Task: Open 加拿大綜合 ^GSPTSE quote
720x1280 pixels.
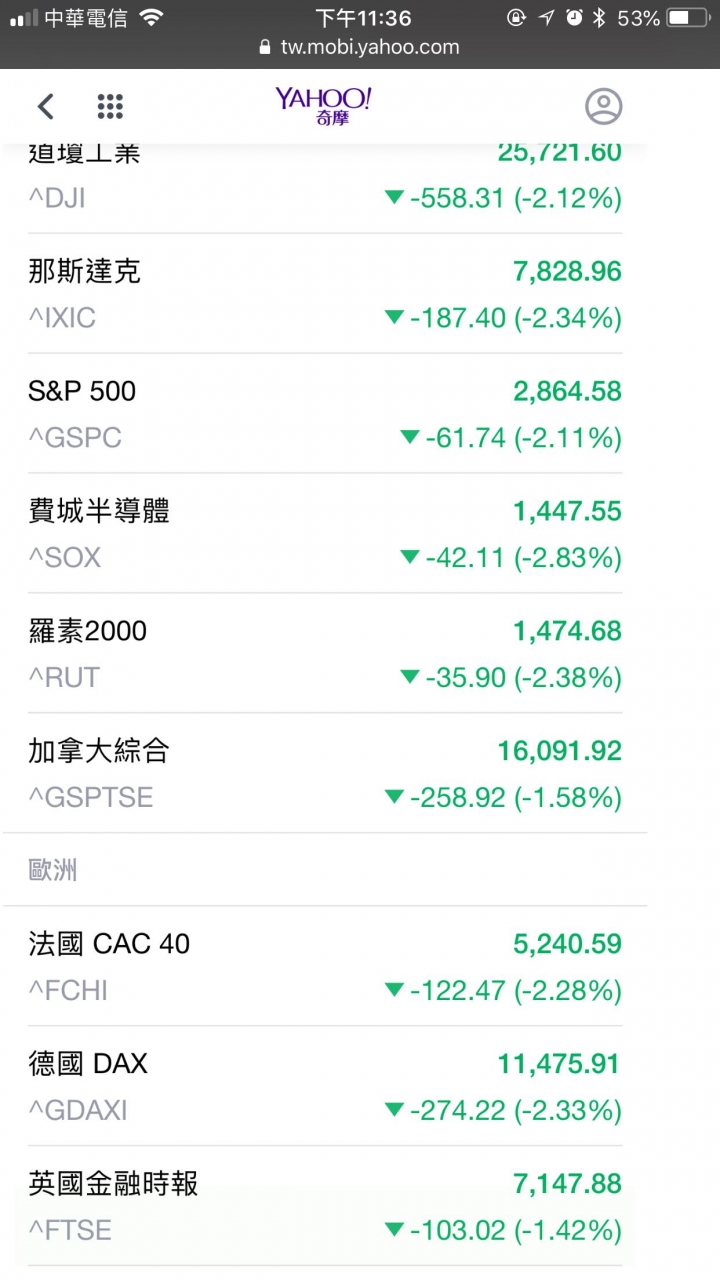Action: tap(325, 774)
